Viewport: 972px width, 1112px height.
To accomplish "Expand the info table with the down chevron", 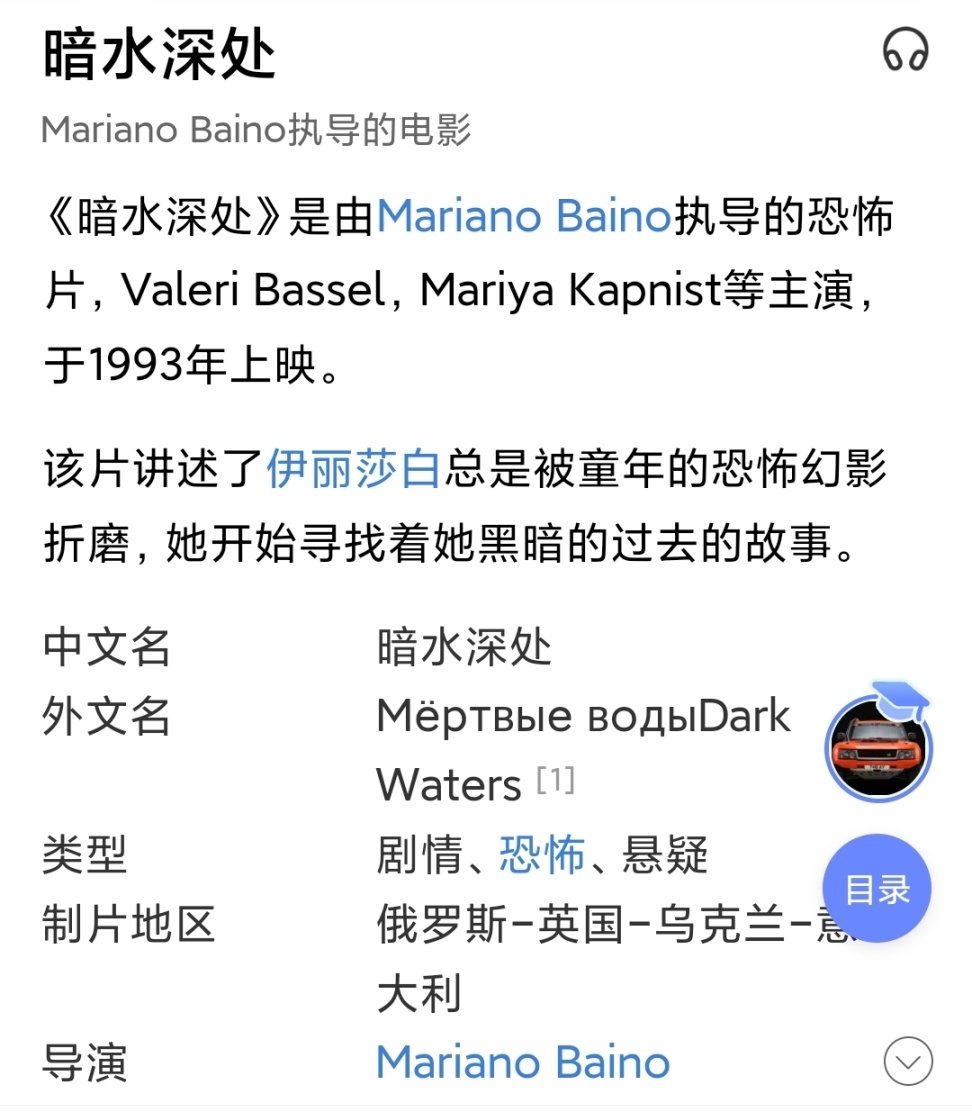I will [x=908, y=1061].
